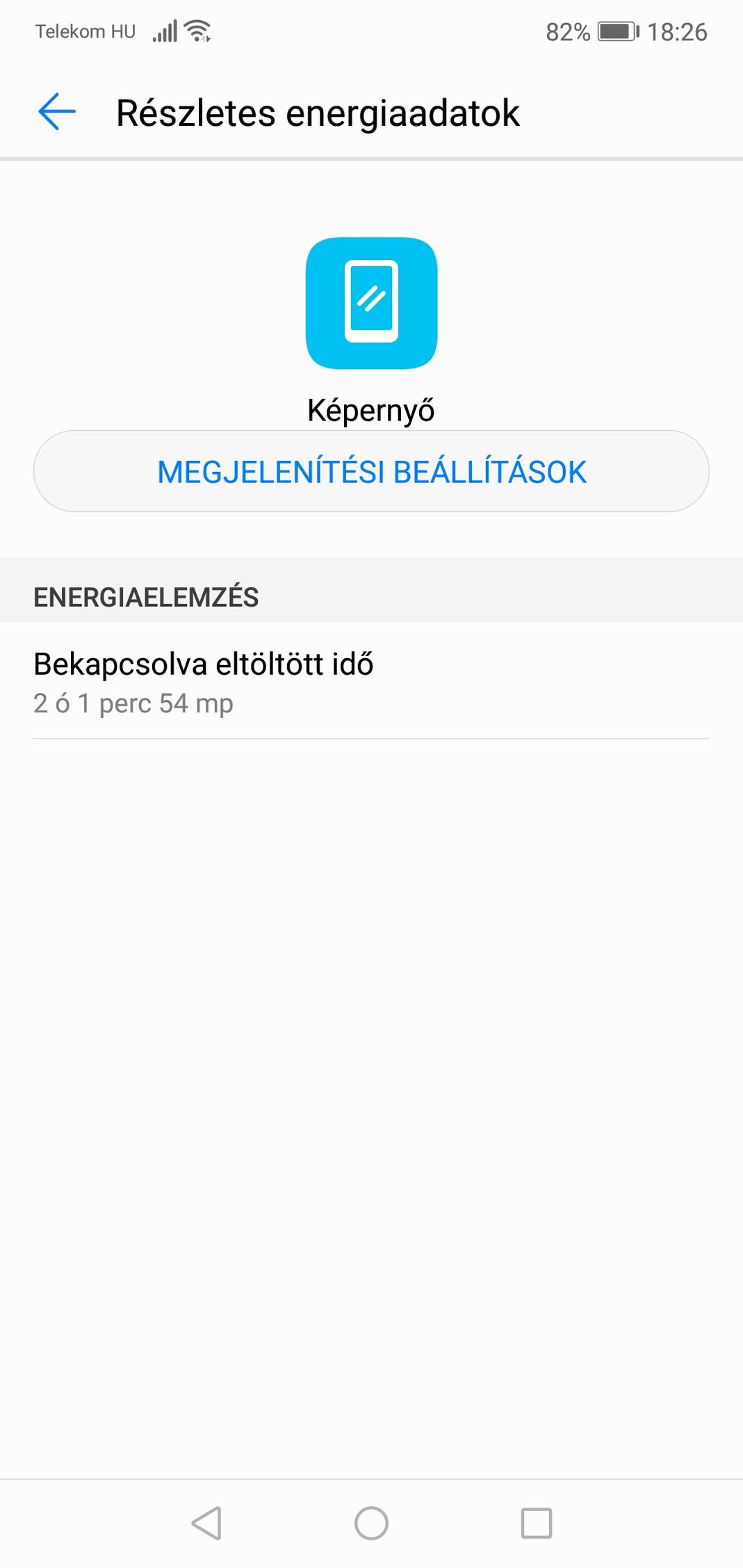The height and width of the screenshot is (1568, 743).
Task: Tap the system back button
Action: coord(206,1524)
